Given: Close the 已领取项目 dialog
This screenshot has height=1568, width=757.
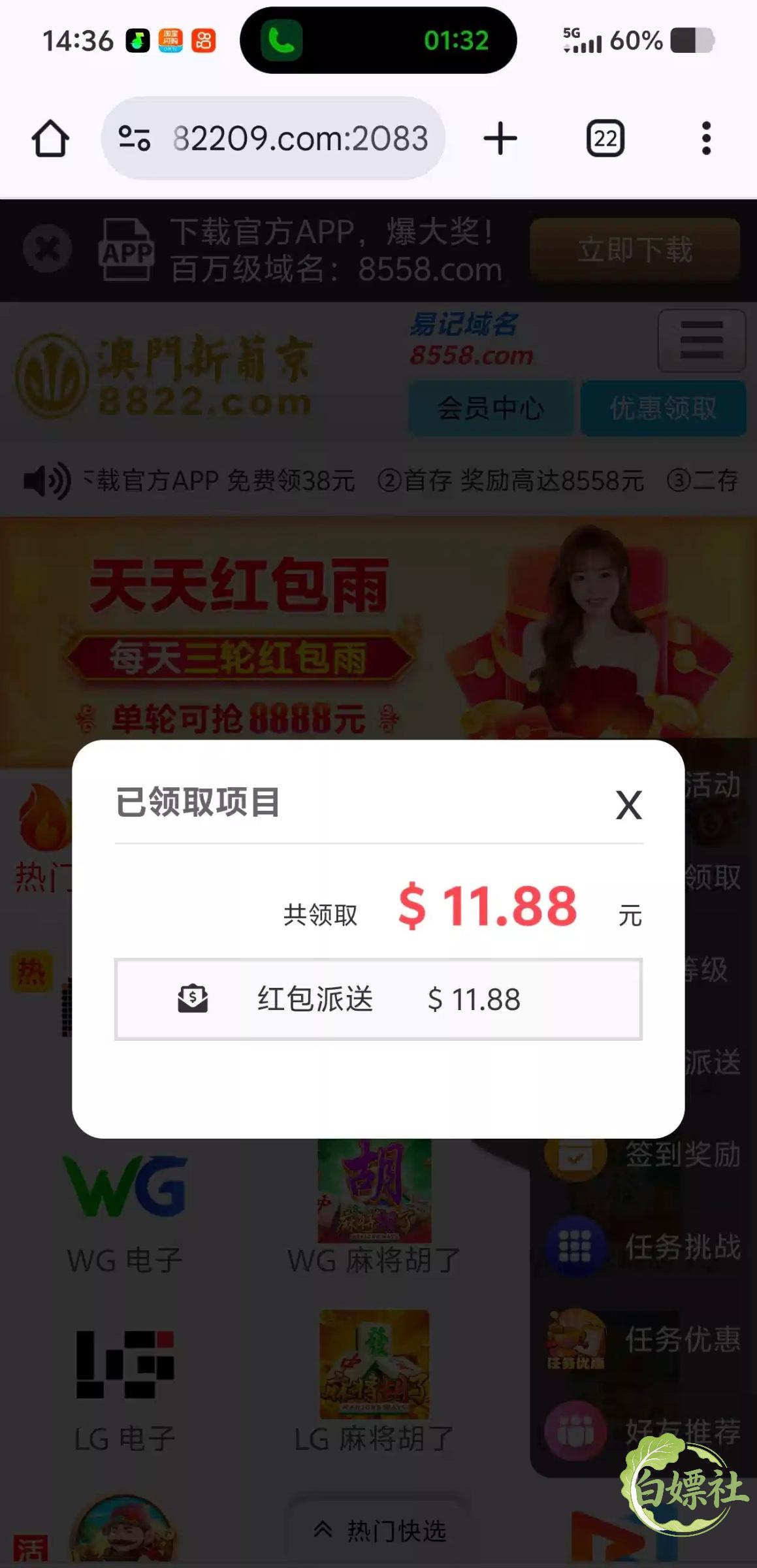Looking at the screenshot, I should (x=629, y=805).
